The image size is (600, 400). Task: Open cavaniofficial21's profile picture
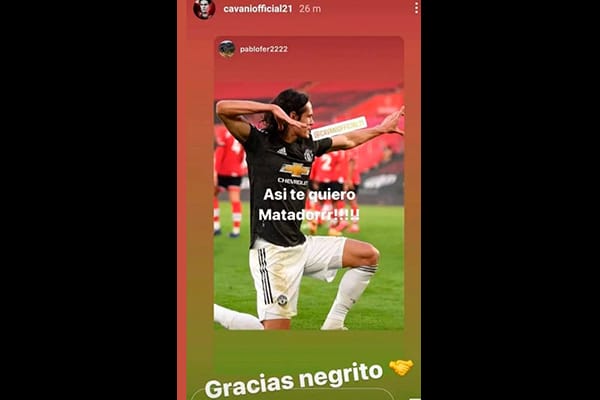pos(204,9)
